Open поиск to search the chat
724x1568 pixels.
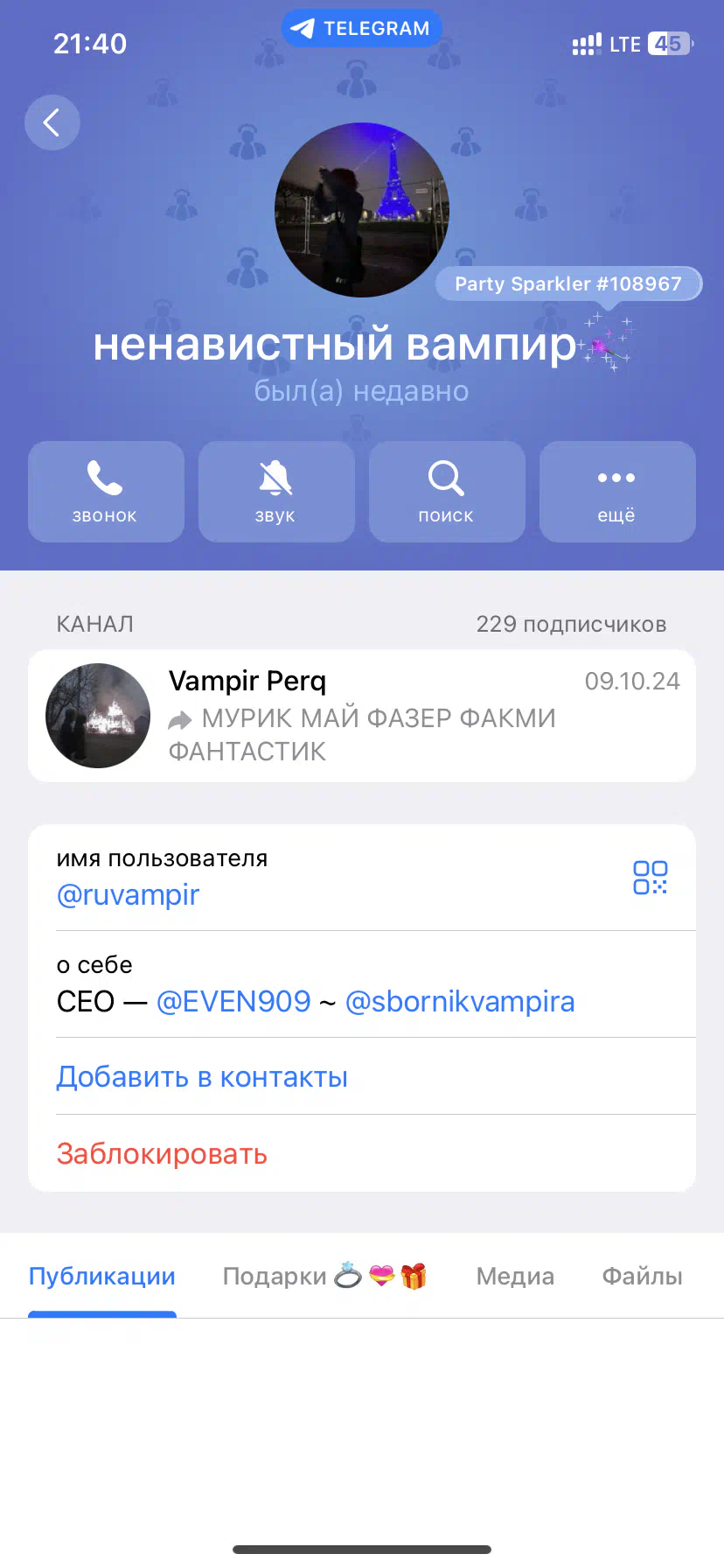click(447, 492)
